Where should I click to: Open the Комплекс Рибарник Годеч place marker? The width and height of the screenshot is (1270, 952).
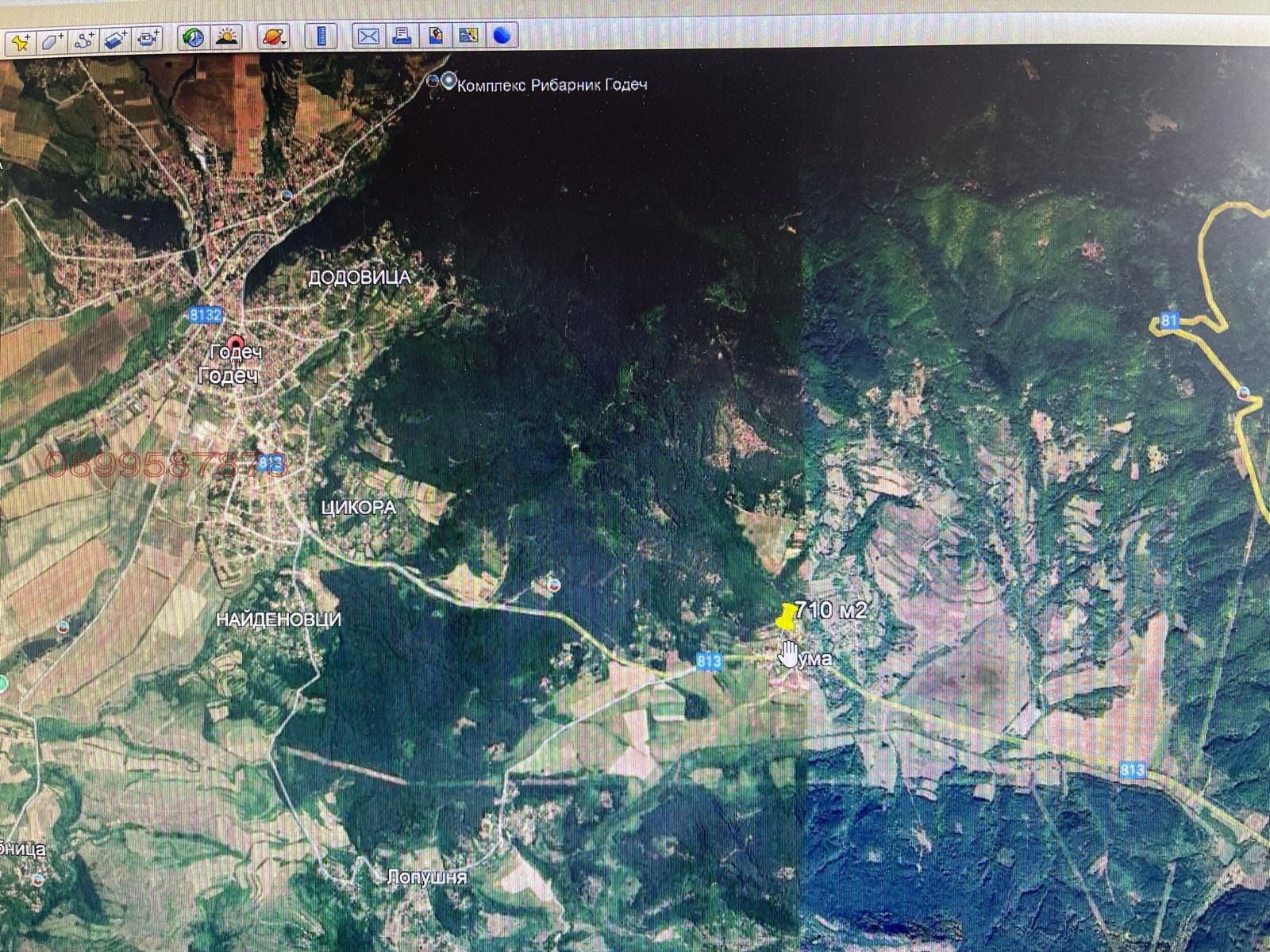click(x=450, y=80)
